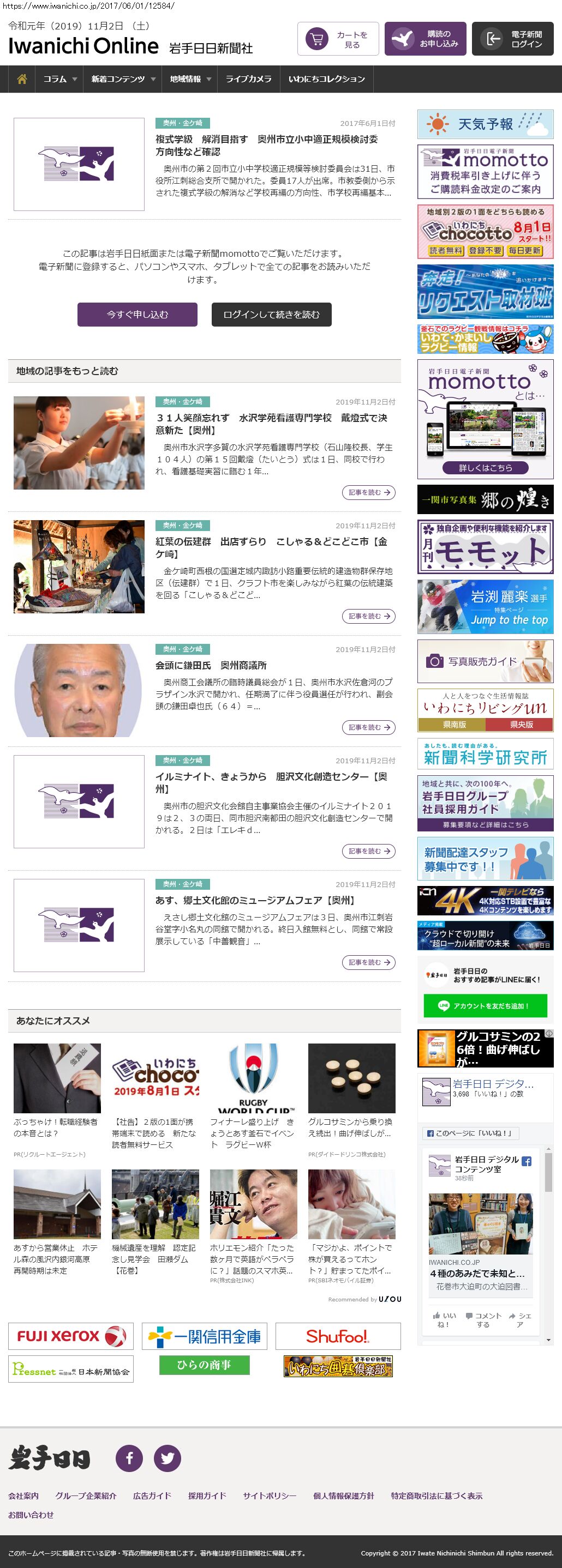562x1568 pixels.
Task: Tap the カートを見る cart button
Action: tap(338, 39)
